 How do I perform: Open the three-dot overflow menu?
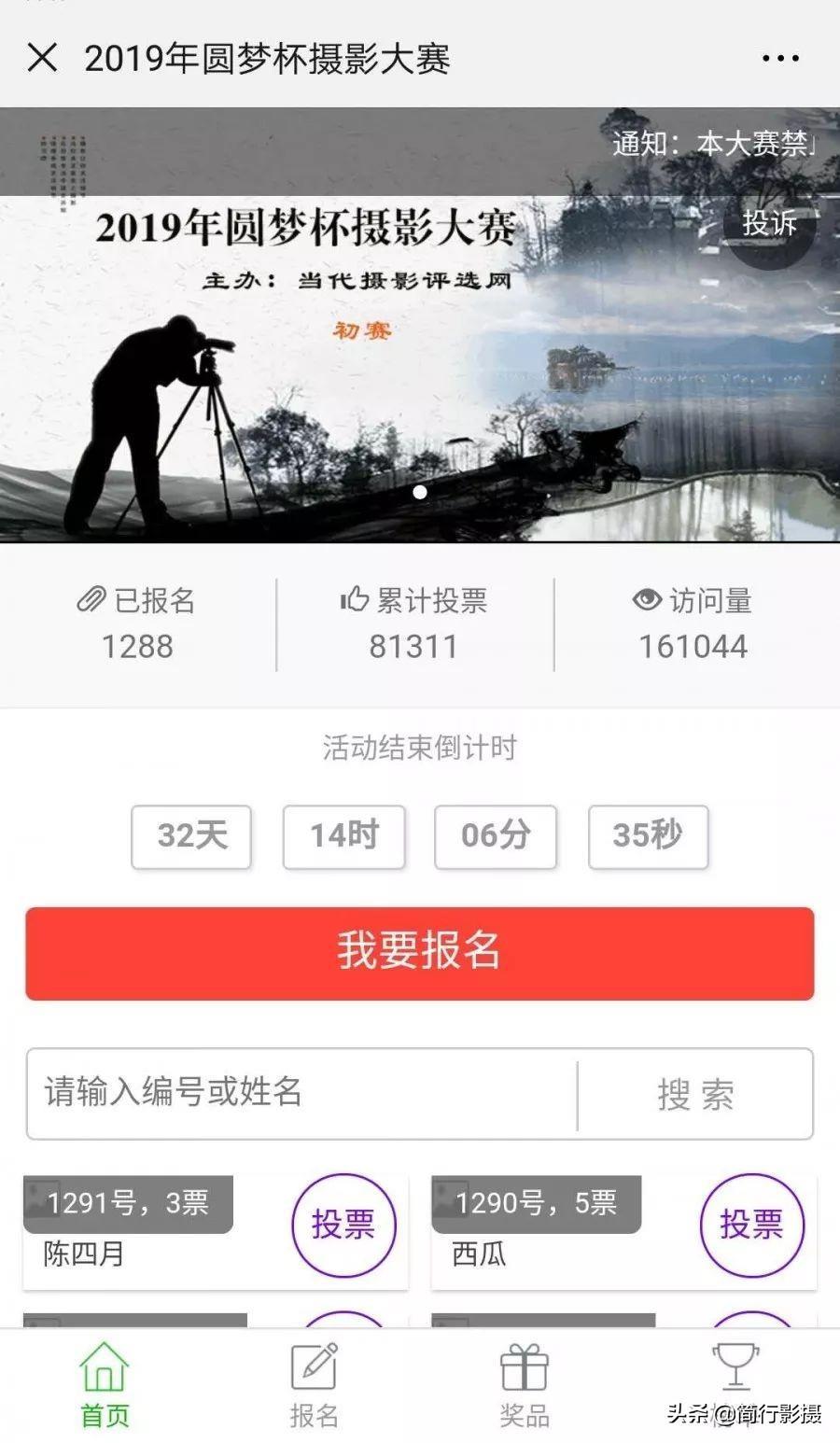pyautogui.click(x=780, y=58)
